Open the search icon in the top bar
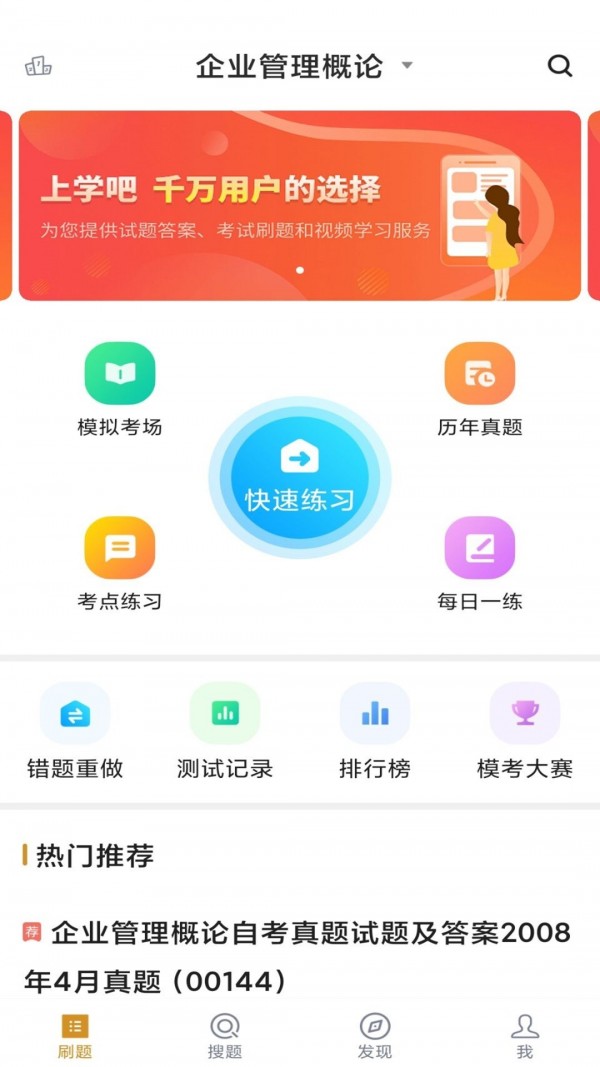 (560, 66)
